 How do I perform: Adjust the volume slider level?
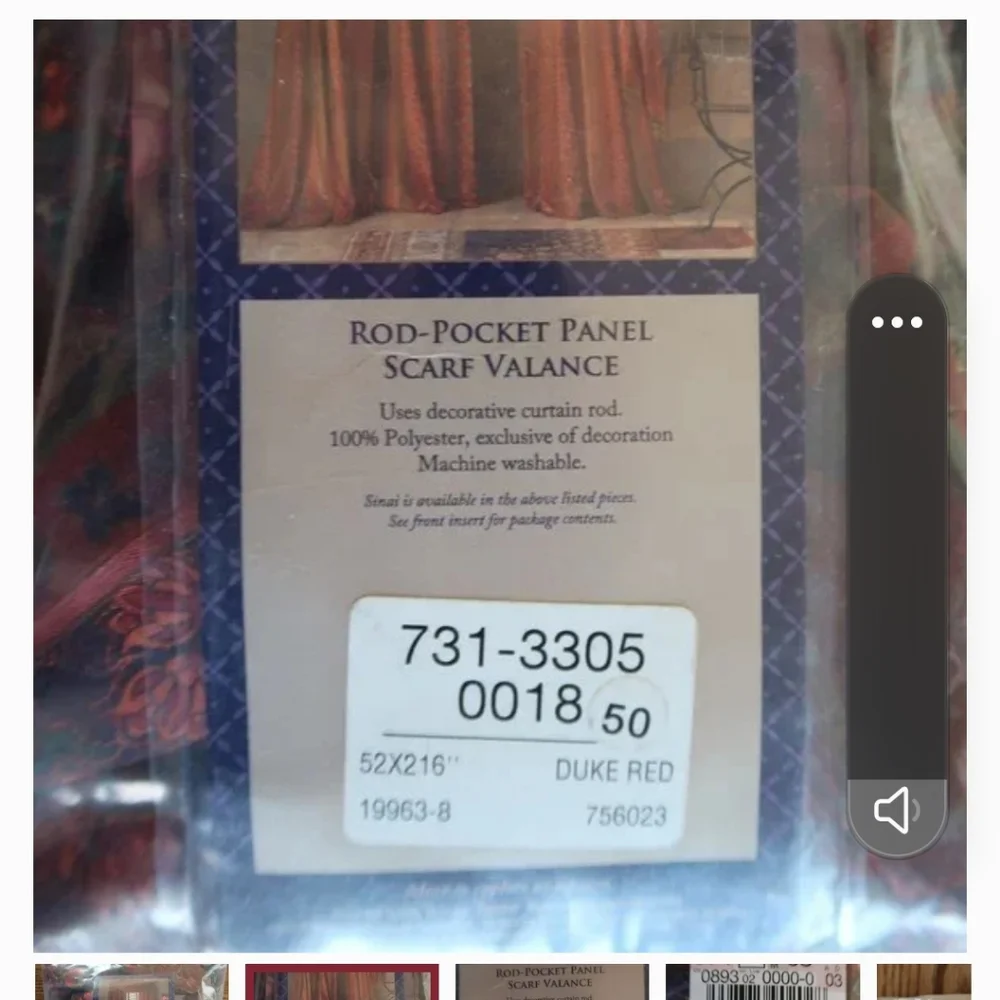(x=897, y=560)
